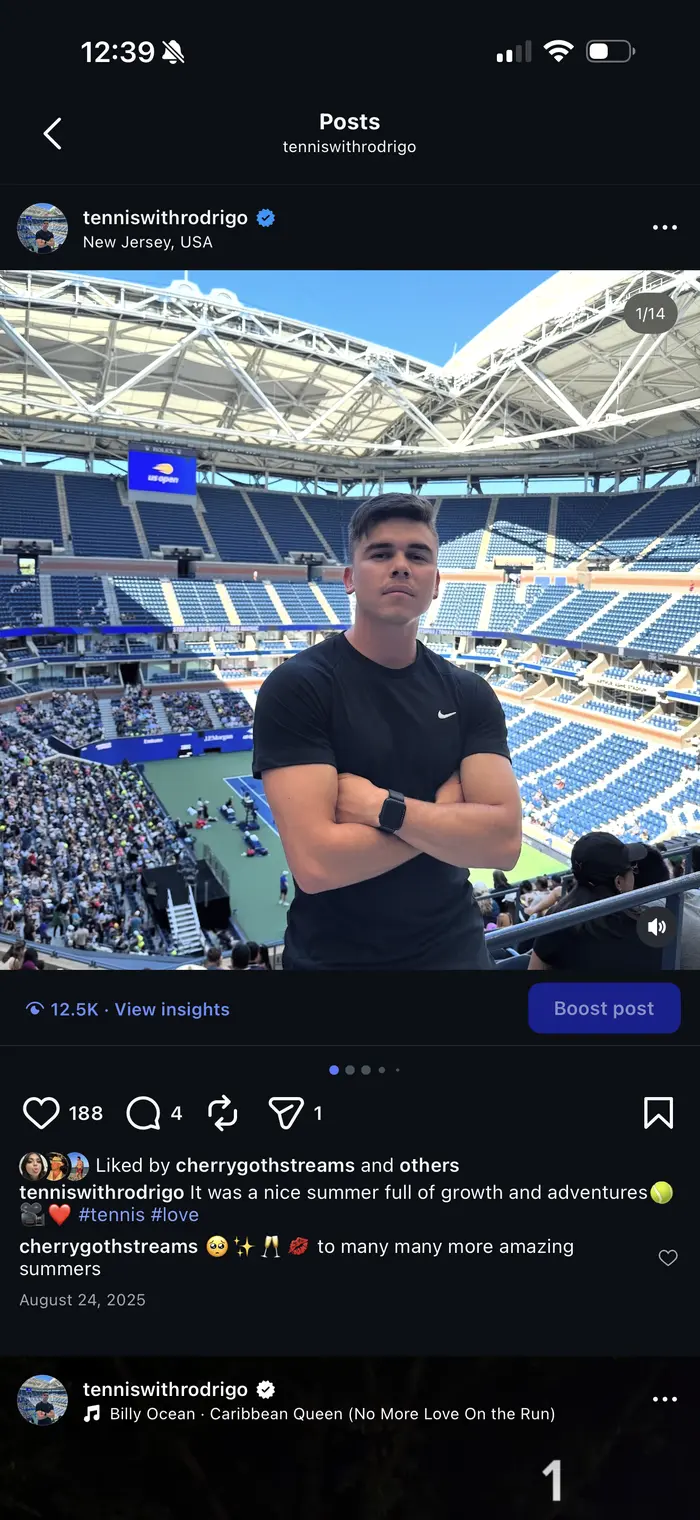
Task: Open tenniswithrodrigo avatar on first post
Action: click(x=42, y=228)
